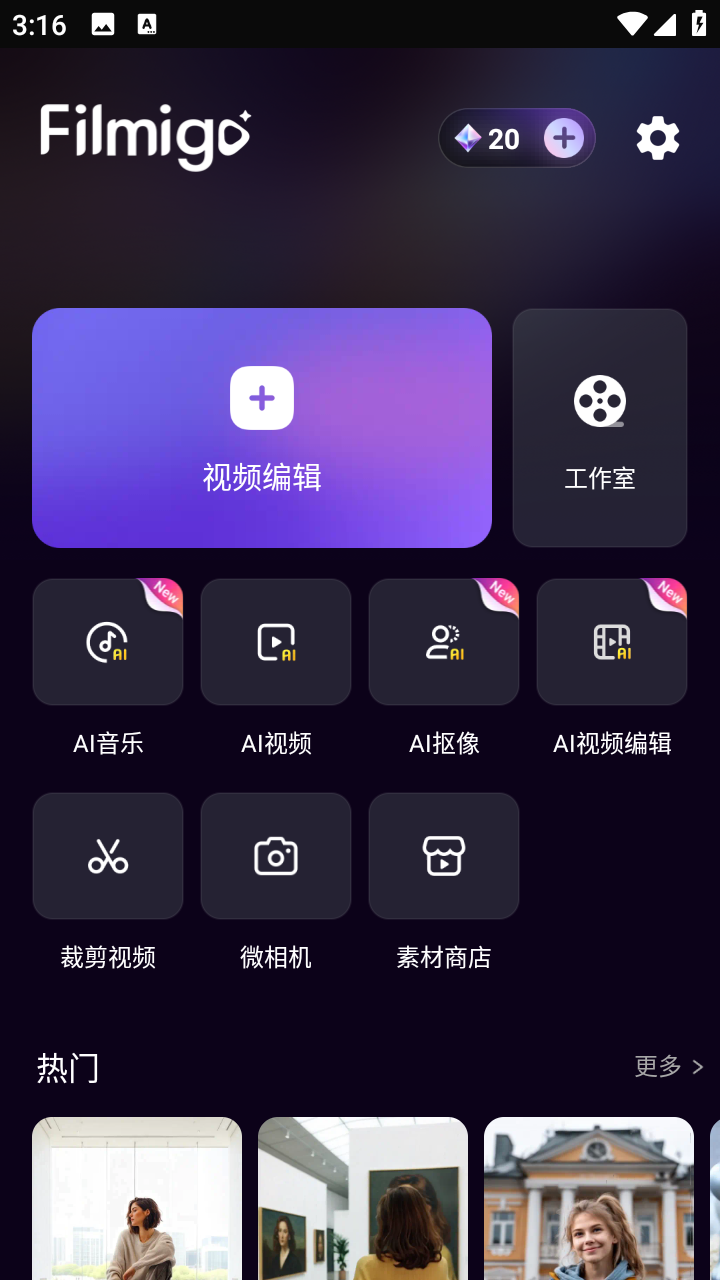Image resolution: width=720 pixels, height=1280 pixels.
Task: Open the AI抠像 (AI Cutout) tool
Action: pyautogui.click(x=443, y=642)
